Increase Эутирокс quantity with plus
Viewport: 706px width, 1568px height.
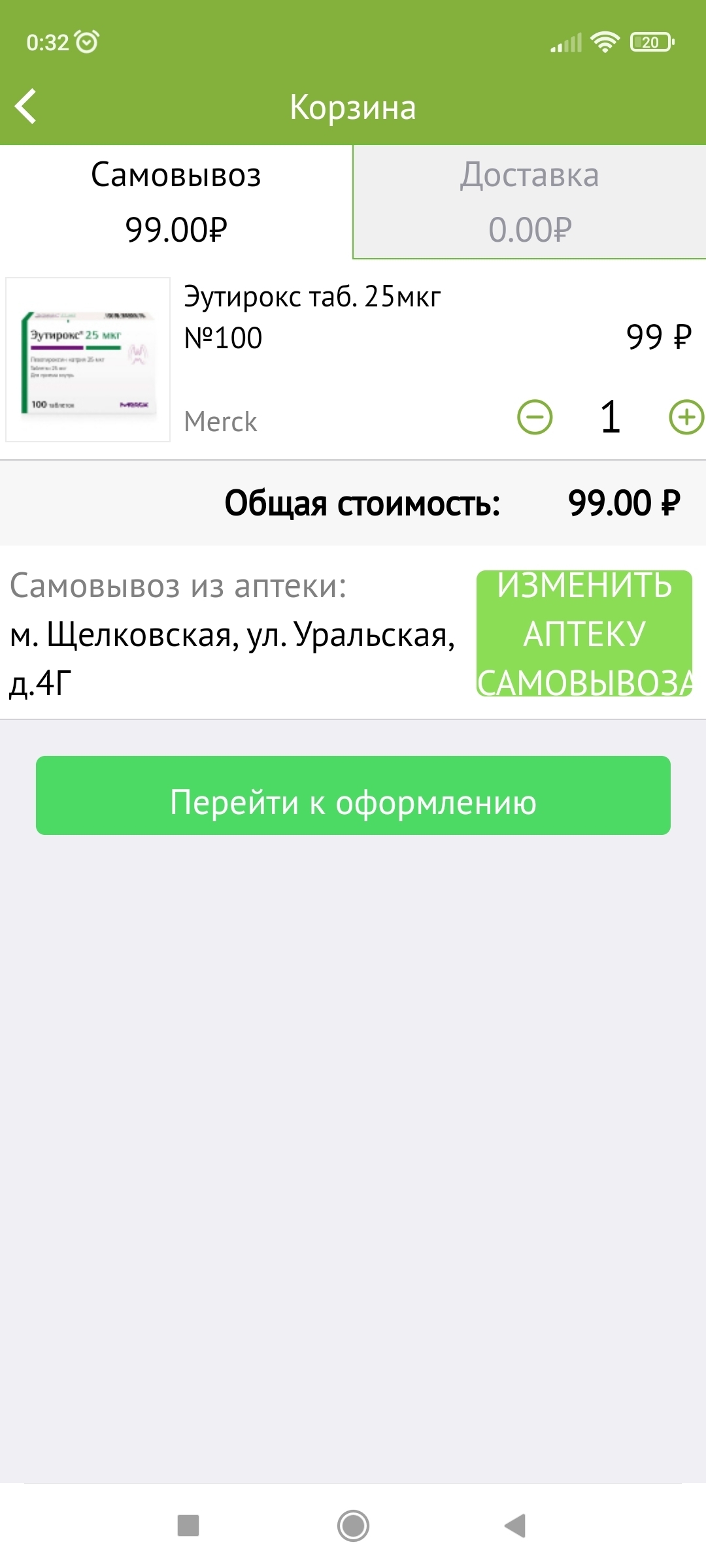[686, 417]
